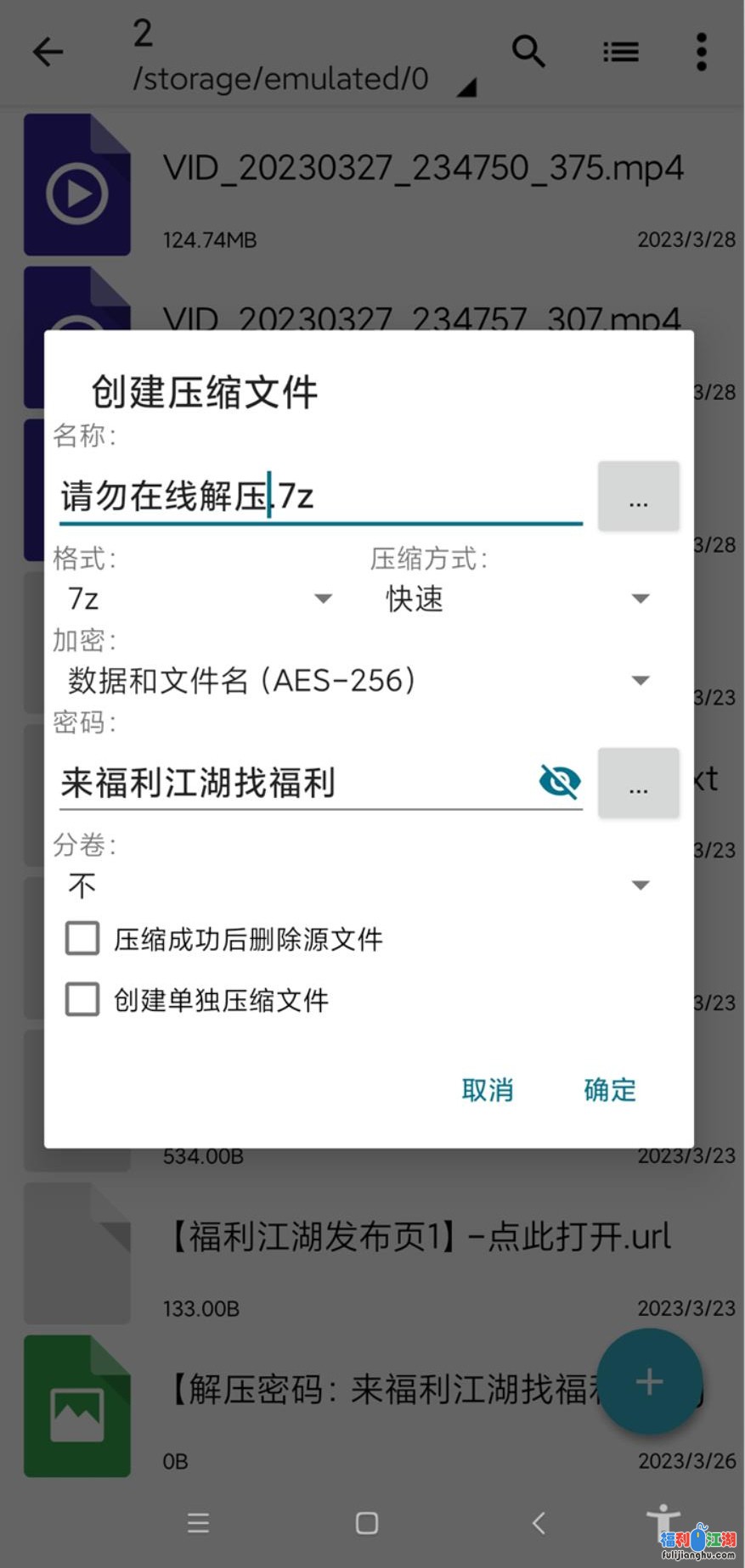Expand the AES-256 encryption dropdown
745x1568 pixels.
[x=358, y=680]
